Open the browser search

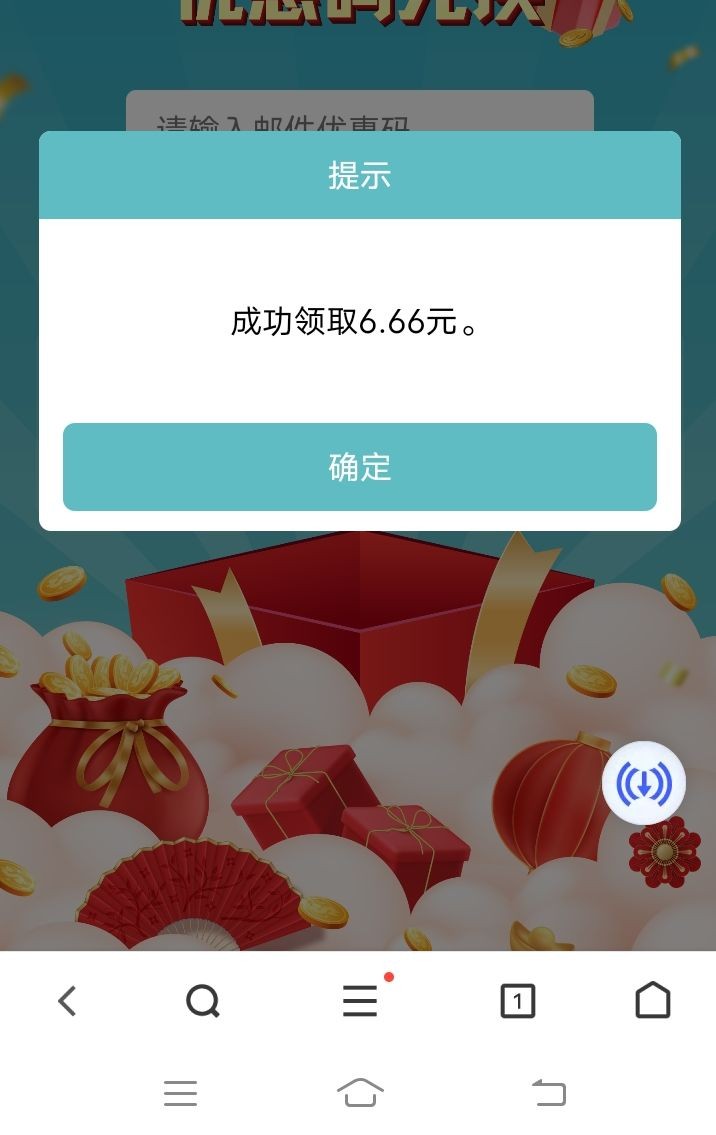[203, 1001]
